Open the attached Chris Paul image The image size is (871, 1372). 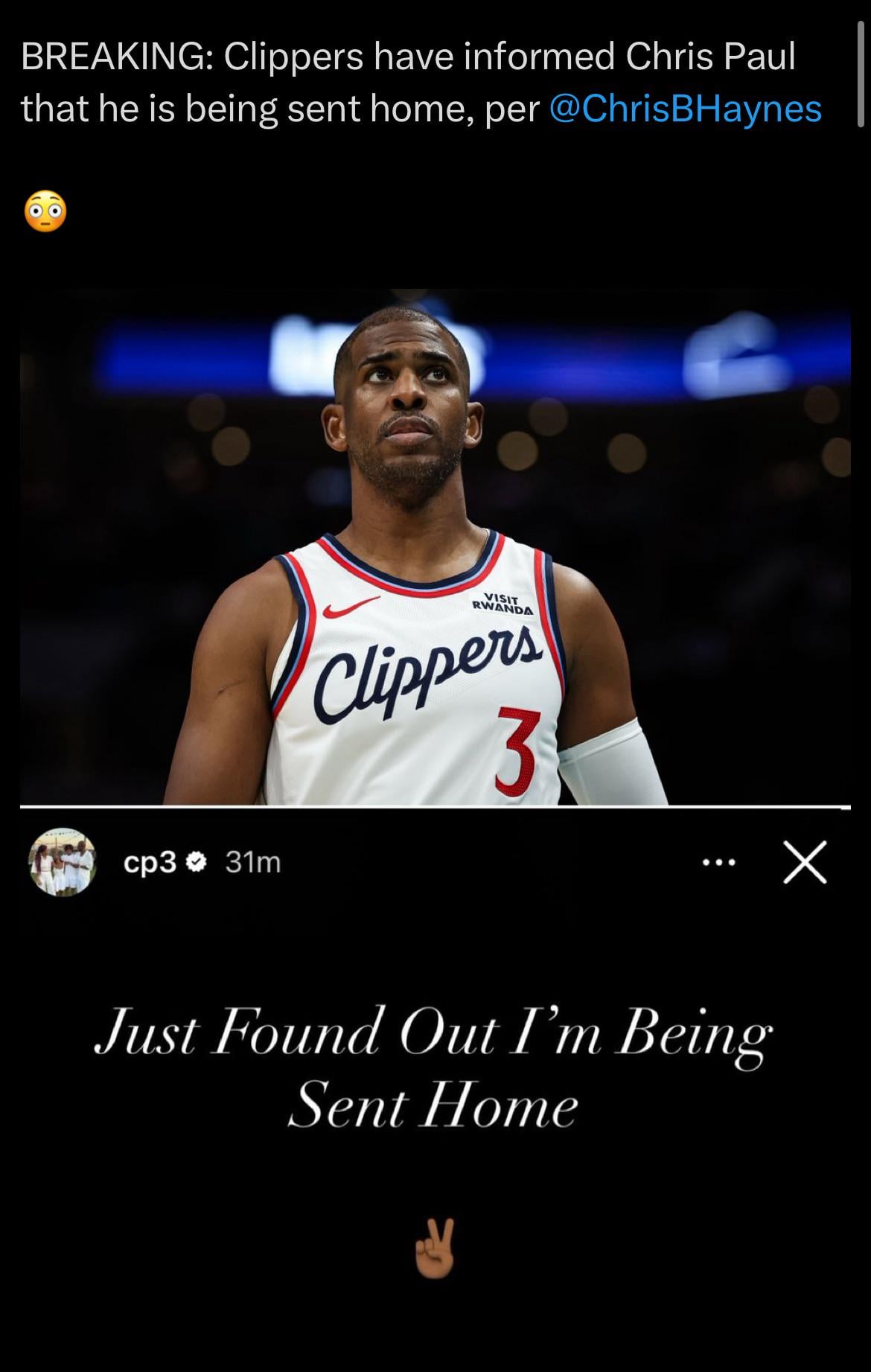point(435,547)
